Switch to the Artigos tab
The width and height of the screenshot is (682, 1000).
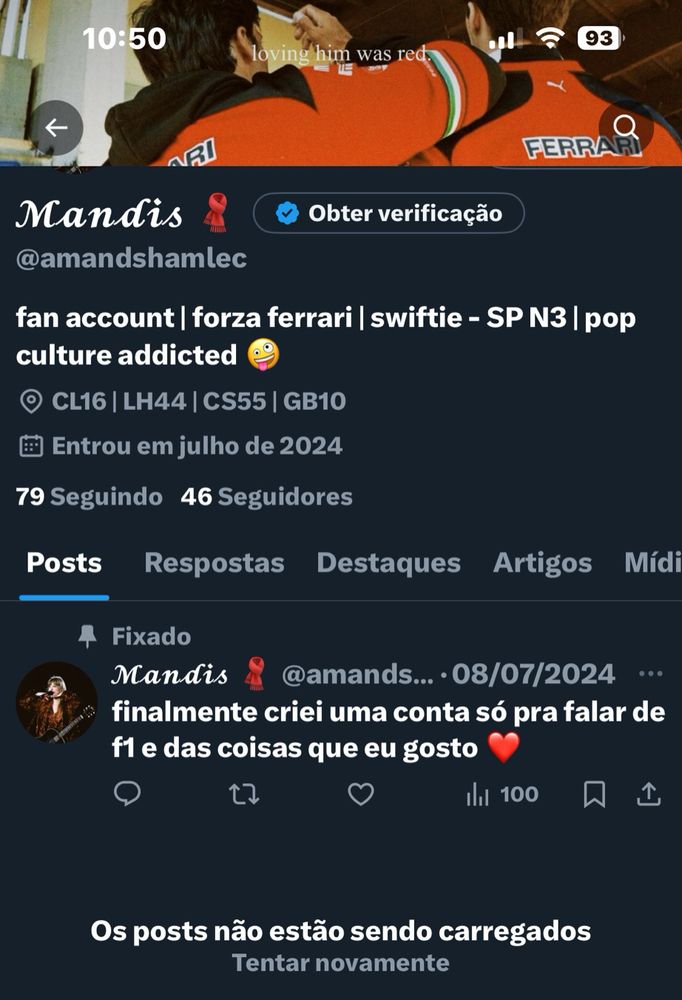click(542, 563)
